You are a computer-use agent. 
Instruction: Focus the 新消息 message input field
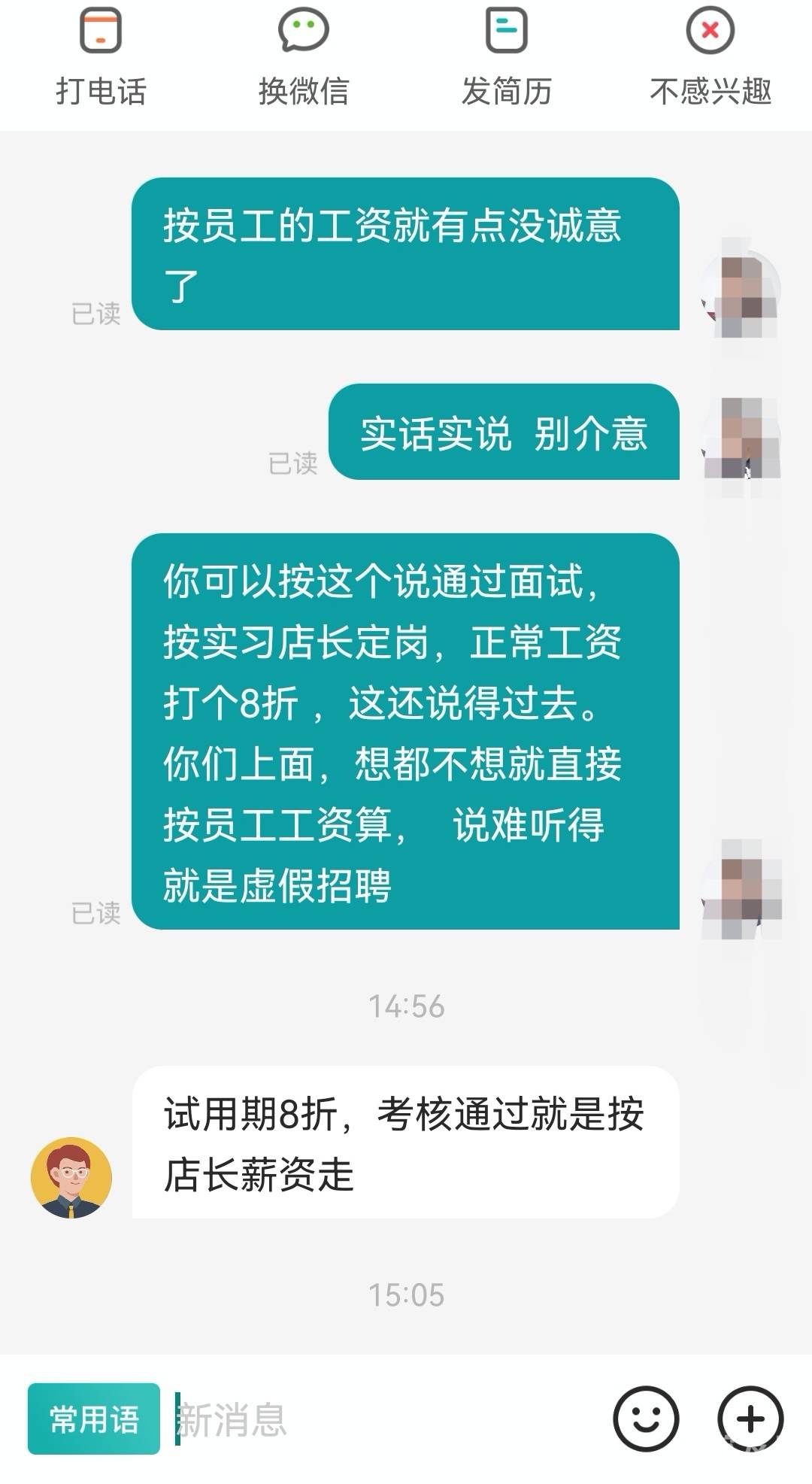[x=383, y=1419]
